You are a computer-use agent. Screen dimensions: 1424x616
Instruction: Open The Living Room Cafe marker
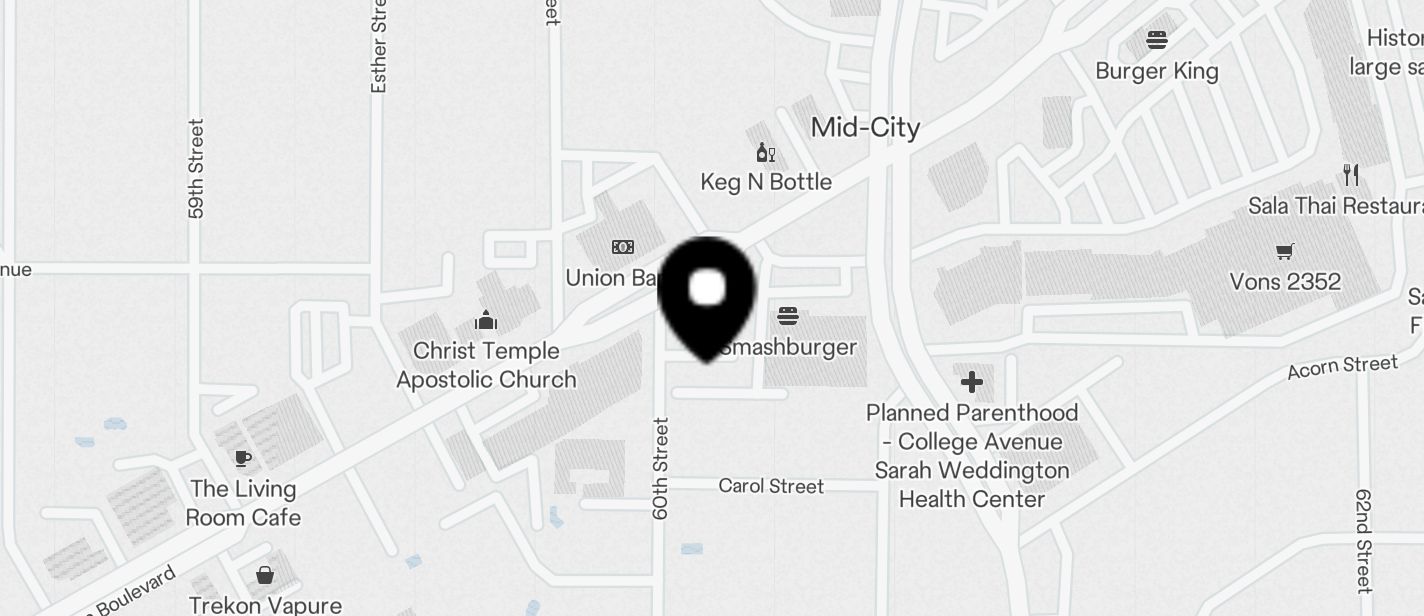(243, 459)
